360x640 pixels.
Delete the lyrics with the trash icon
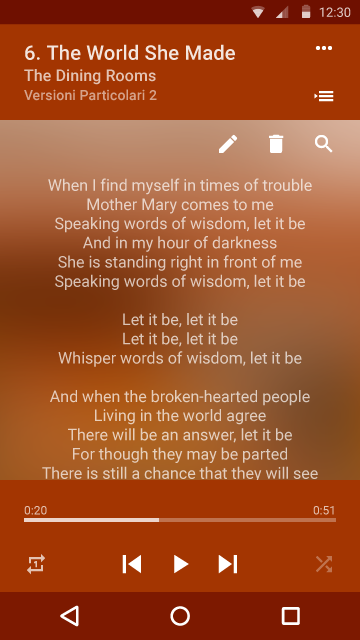coord(276,144)
